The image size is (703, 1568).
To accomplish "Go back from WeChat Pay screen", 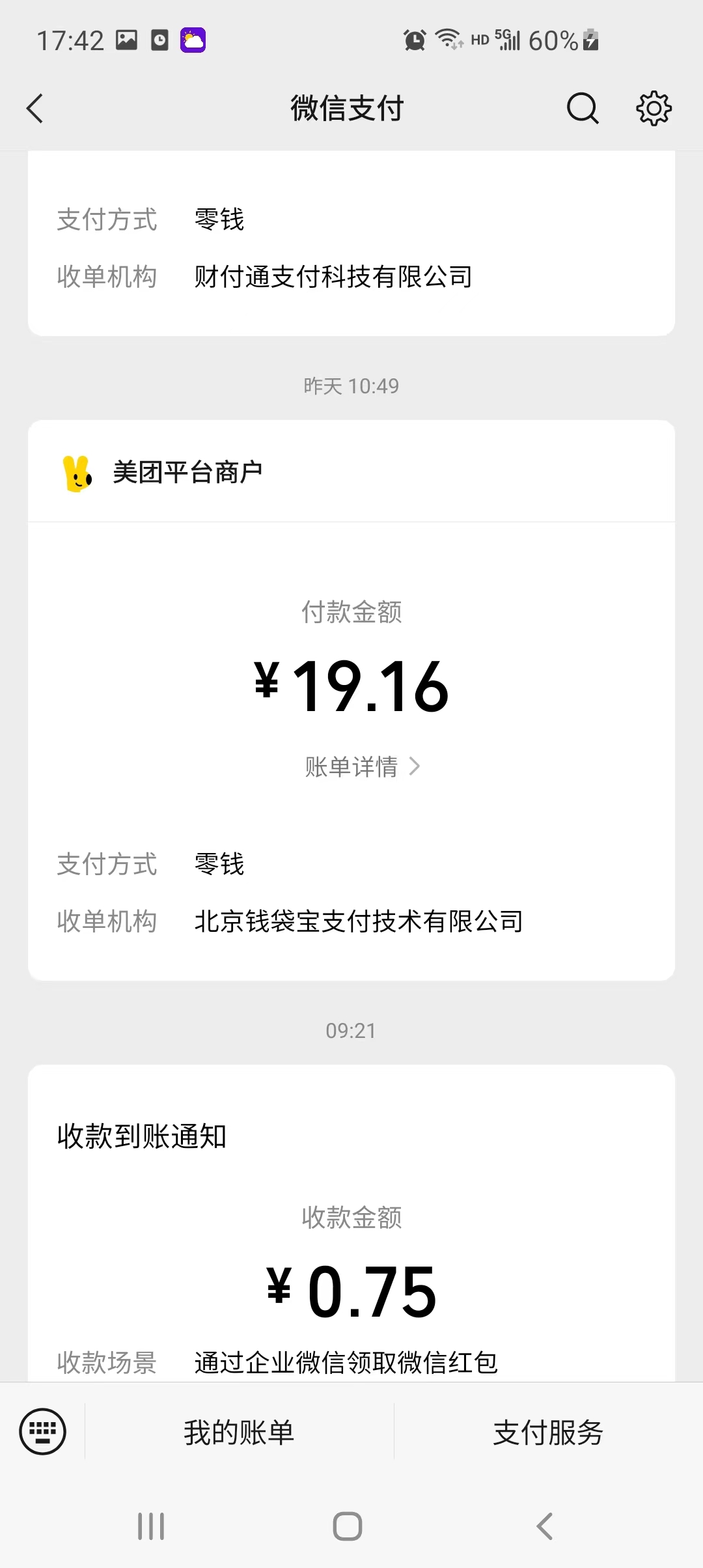I will [35, 108].
